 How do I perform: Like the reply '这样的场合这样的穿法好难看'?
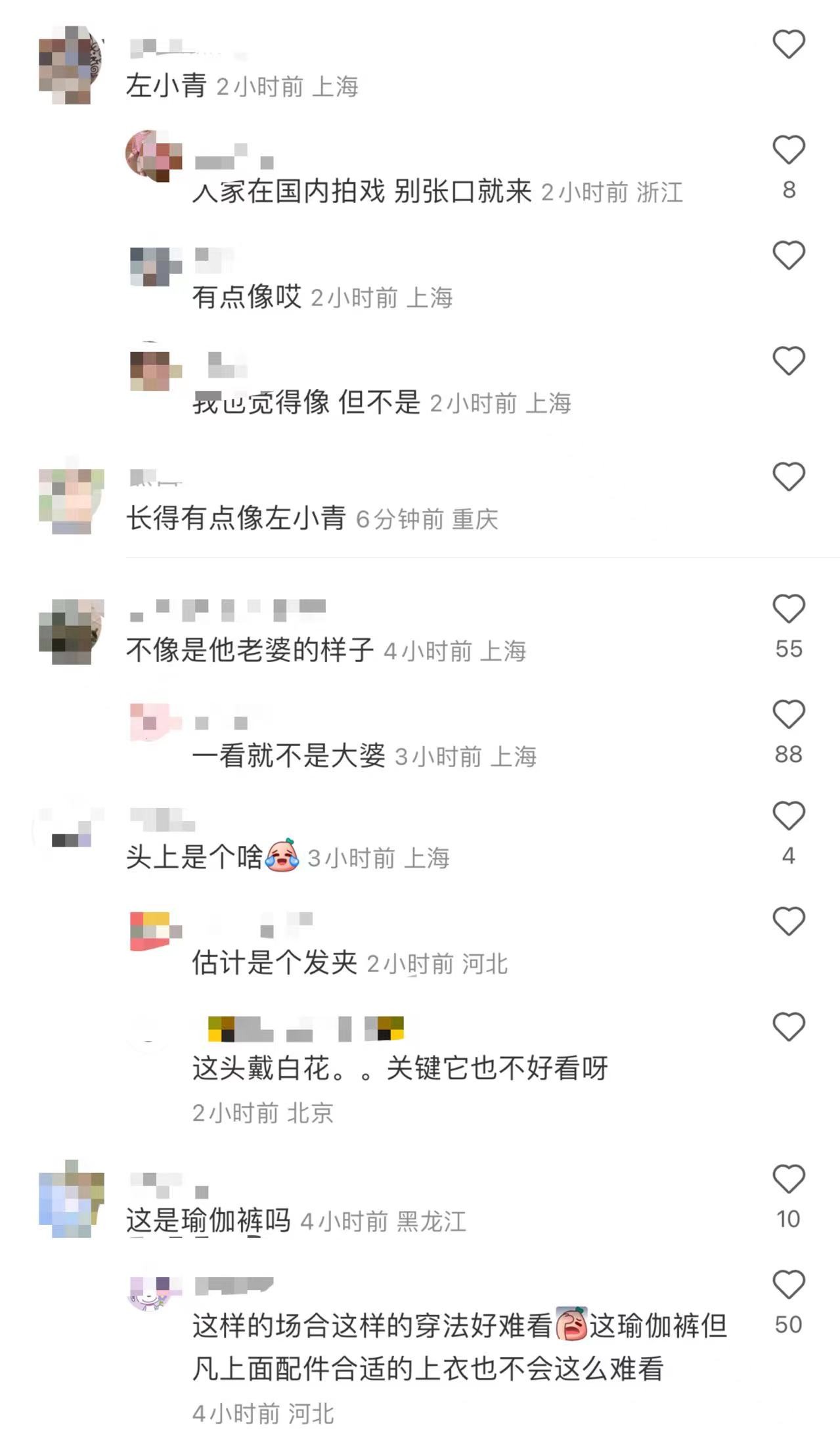click(x=788, y=1284)
